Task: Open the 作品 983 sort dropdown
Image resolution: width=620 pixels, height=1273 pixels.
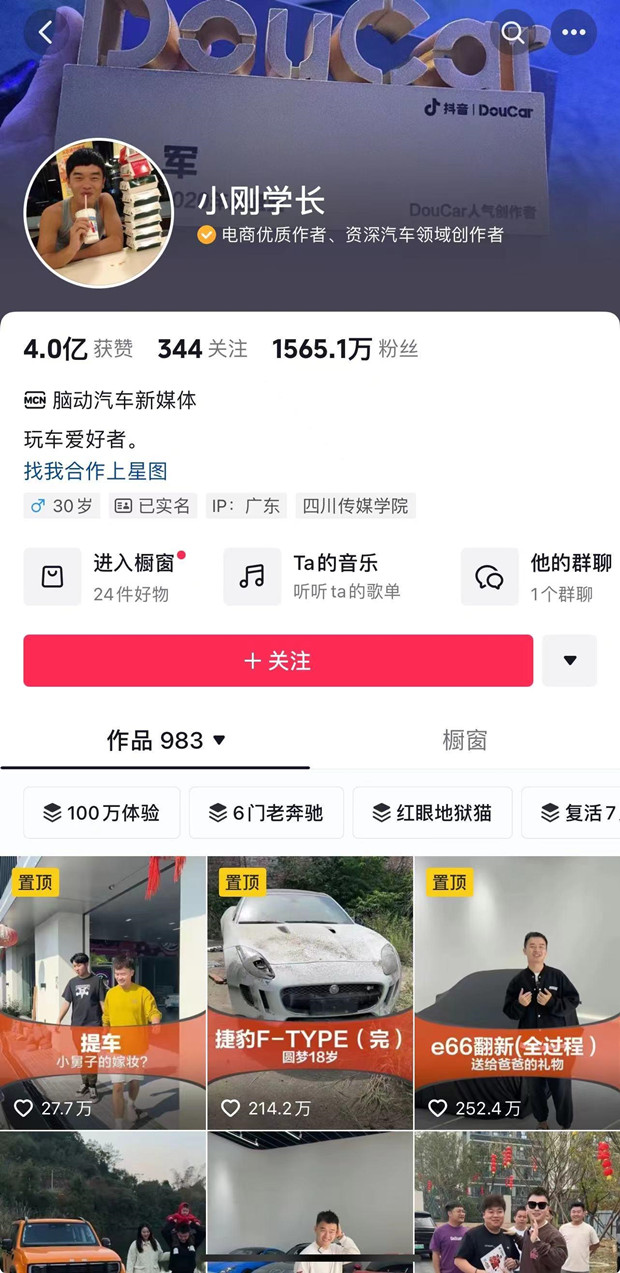Action: (x=166, y=740)
